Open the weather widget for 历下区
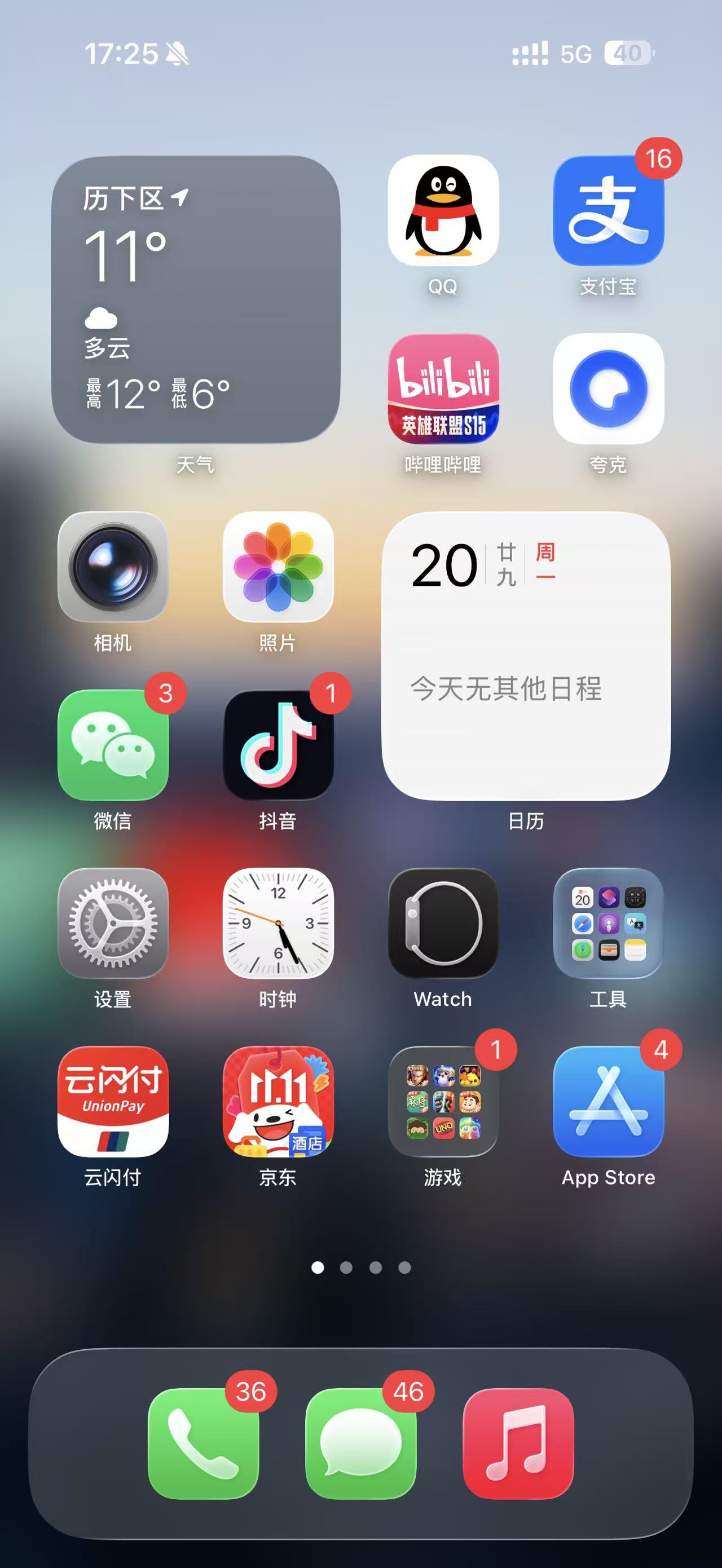This screenshot has height=1568, width=722. pos(195,299)
